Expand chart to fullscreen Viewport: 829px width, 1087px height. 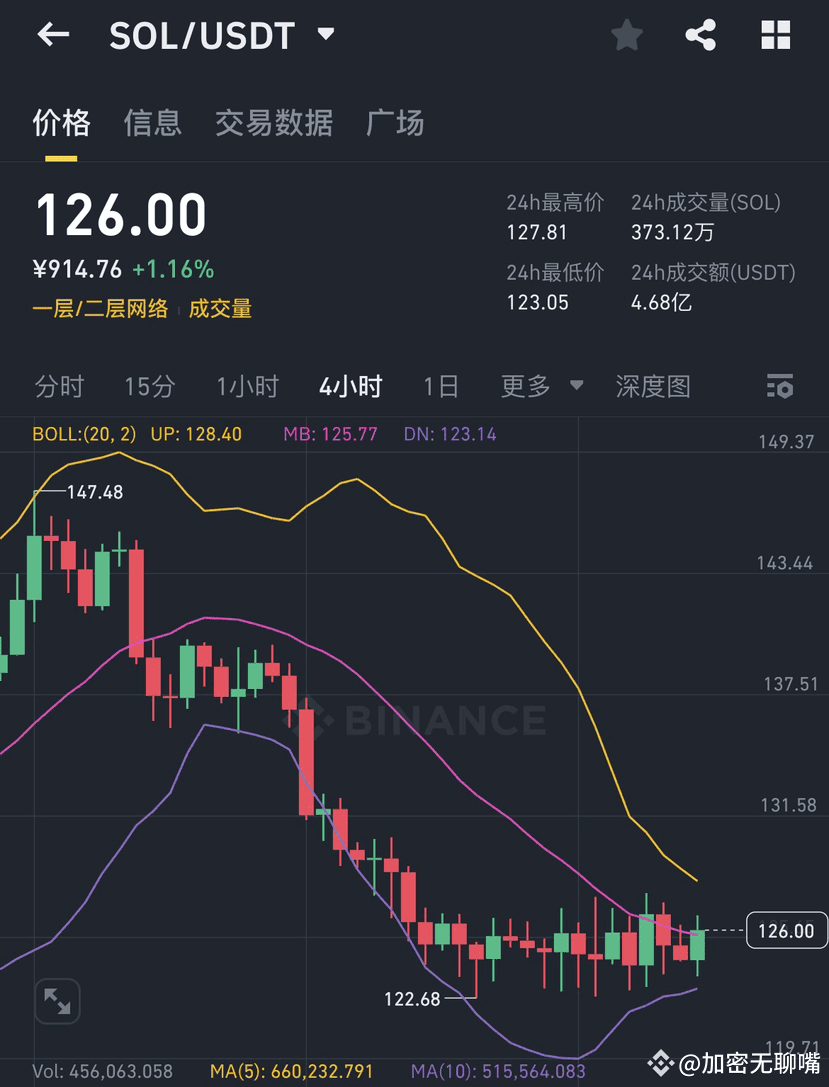coord(57,1000)
